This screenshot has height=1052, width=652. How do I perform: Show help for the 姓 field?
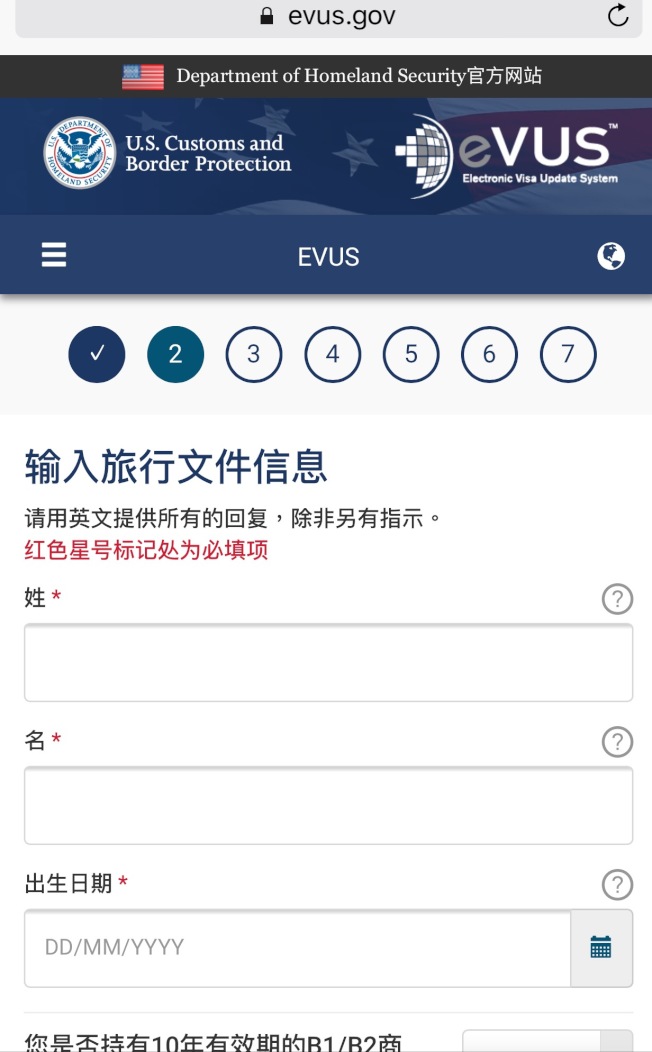coord(617,599)
